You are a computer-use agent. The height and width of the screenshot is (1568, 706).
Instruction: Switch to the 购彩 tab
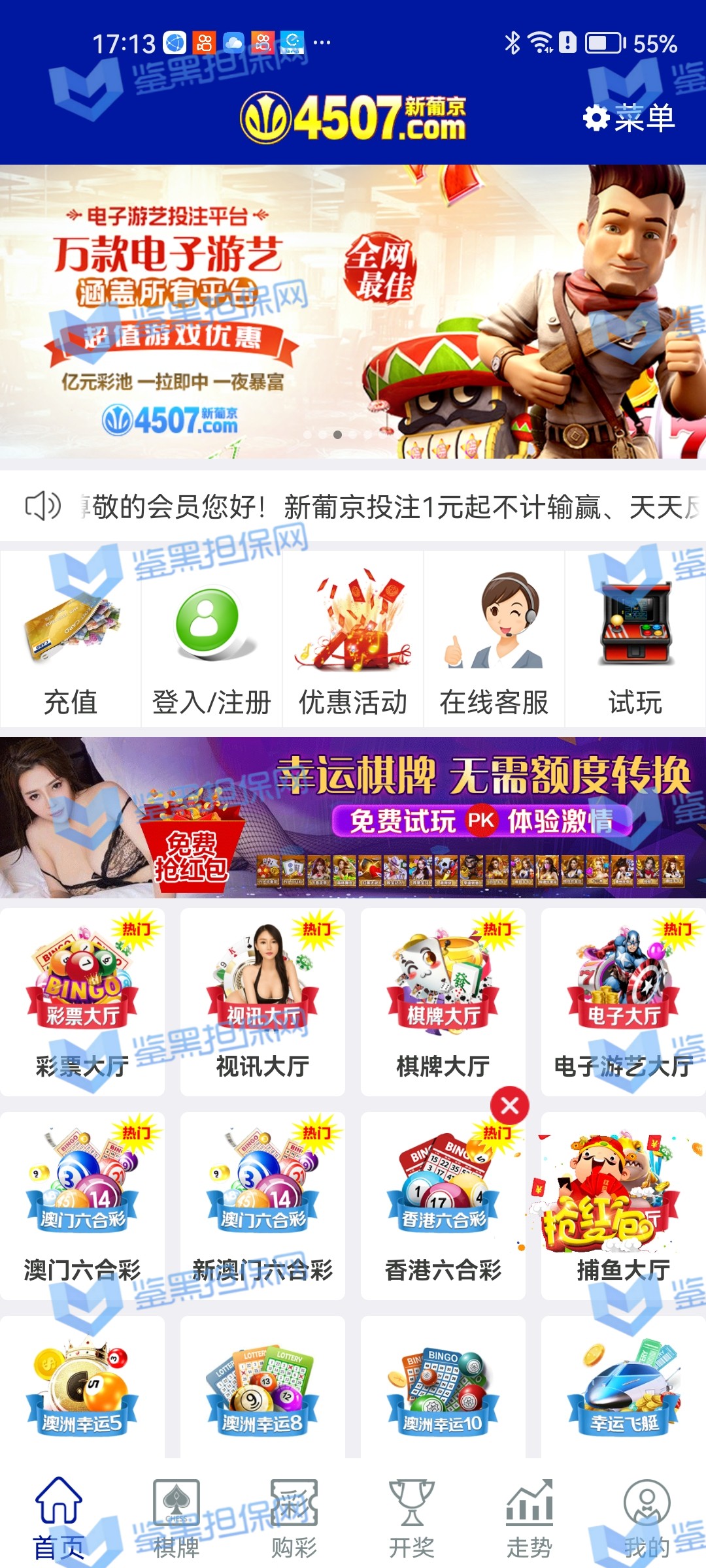click(x=294, y=1520)
